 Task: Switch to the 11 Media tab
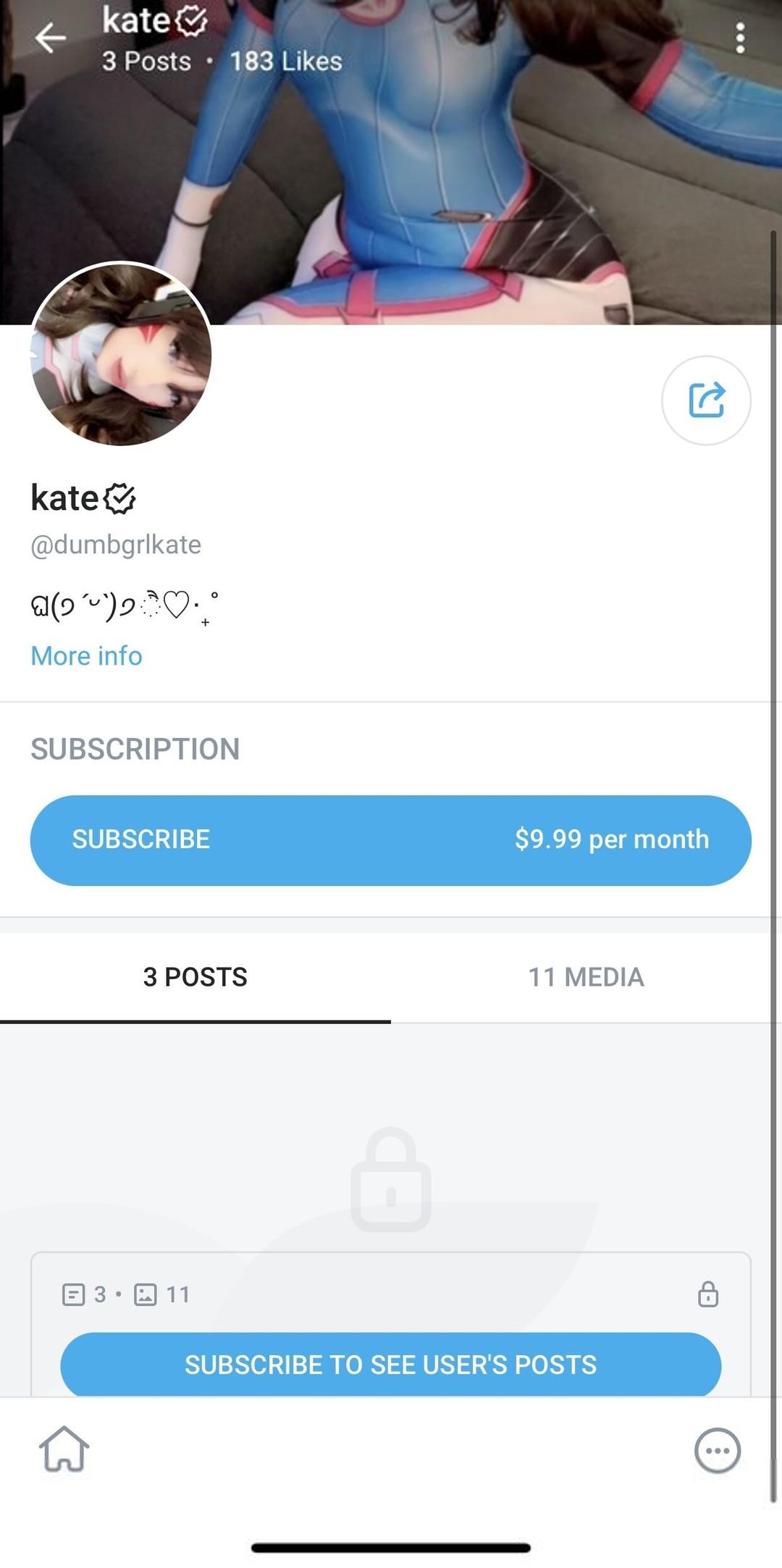(586, 977)
